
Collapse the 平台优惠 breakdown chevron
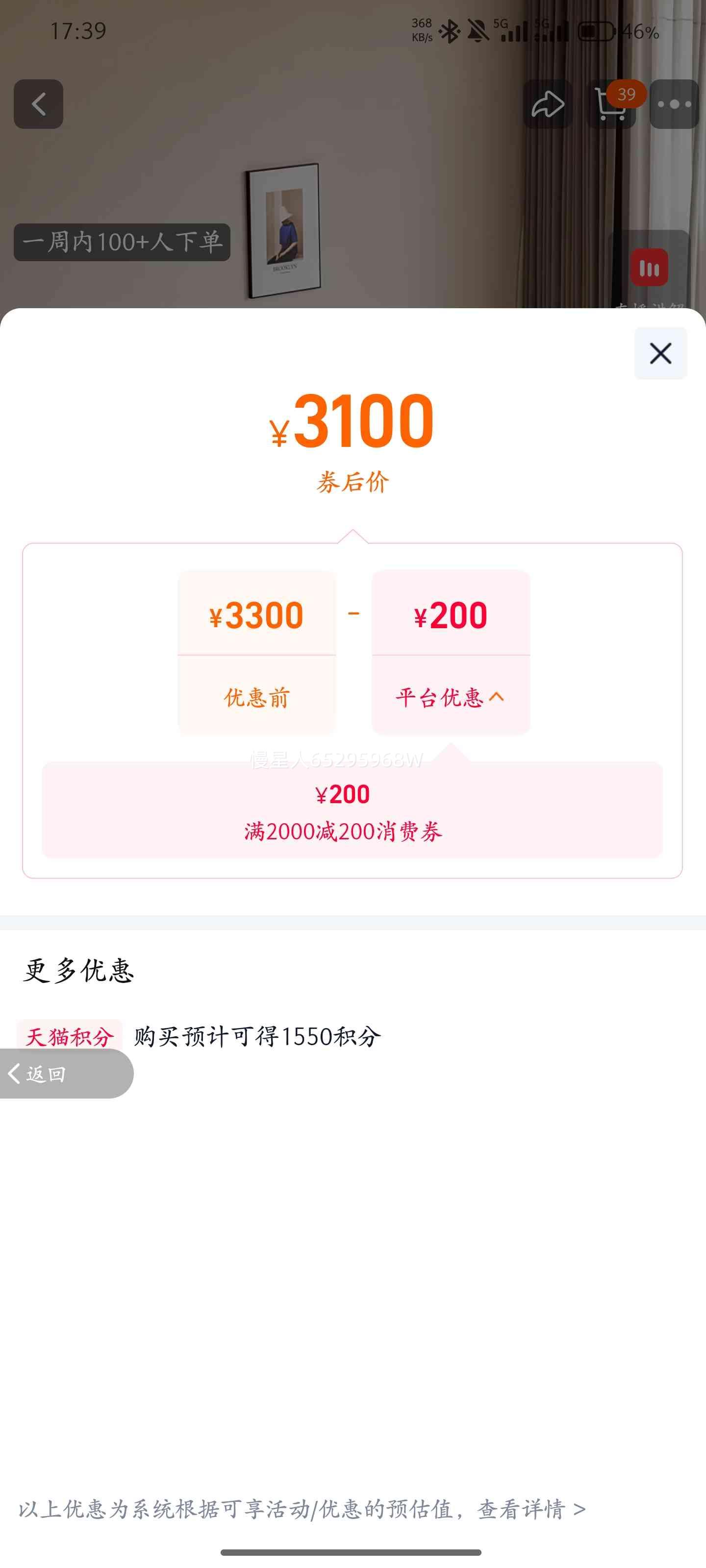[x=497, y=697]
